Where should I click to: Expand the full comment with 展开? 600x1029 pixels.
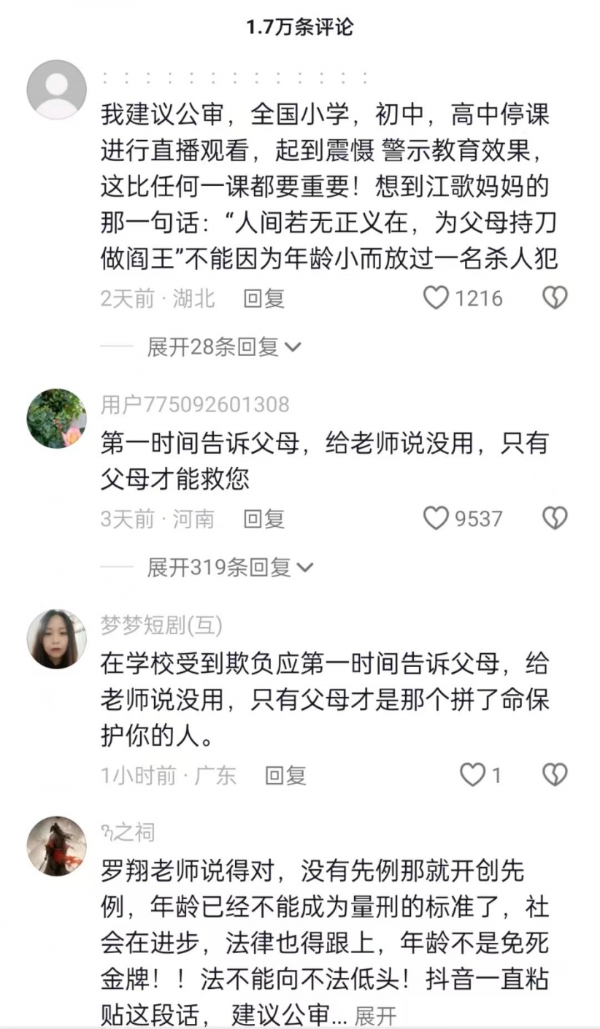(376, 1014)
